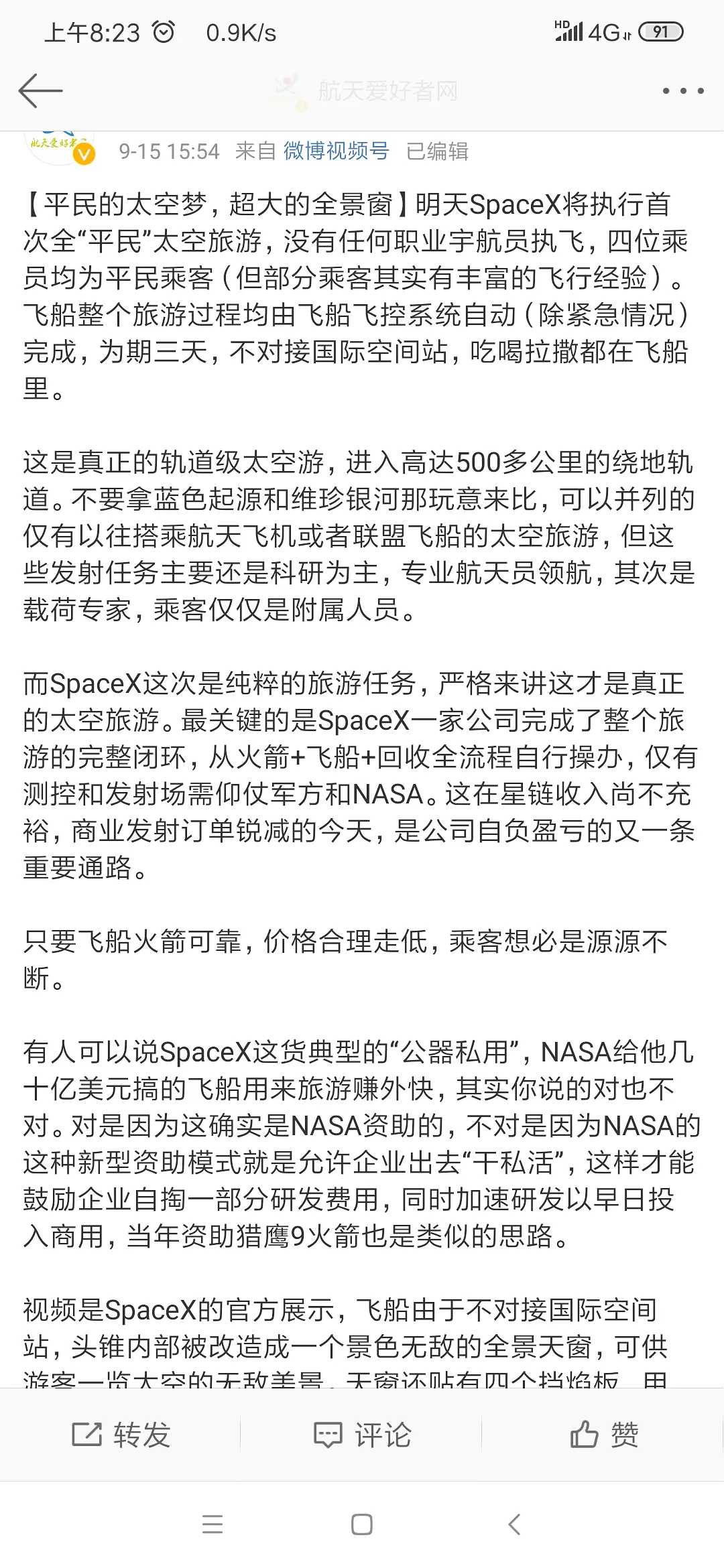
Task: Open the 评论 comment button
Action: 362,1435
